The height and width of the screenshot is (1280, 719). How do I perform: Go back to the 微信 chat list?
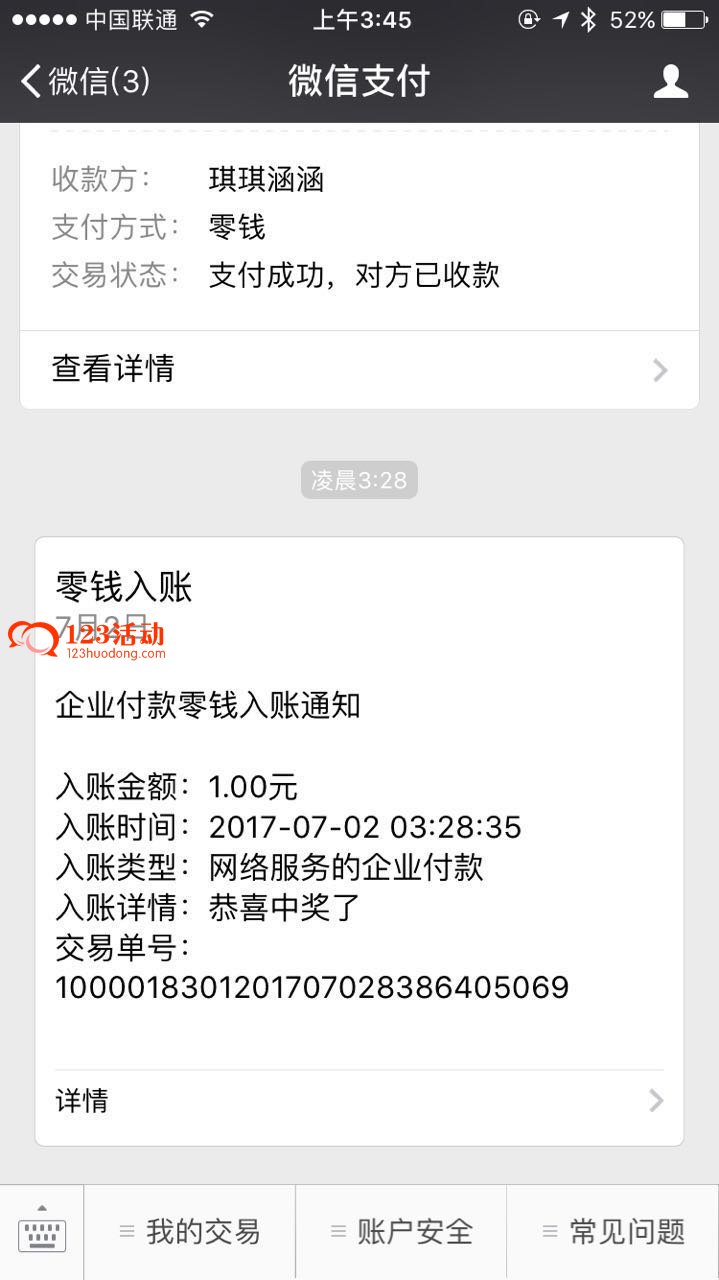(x=85, y=81)
